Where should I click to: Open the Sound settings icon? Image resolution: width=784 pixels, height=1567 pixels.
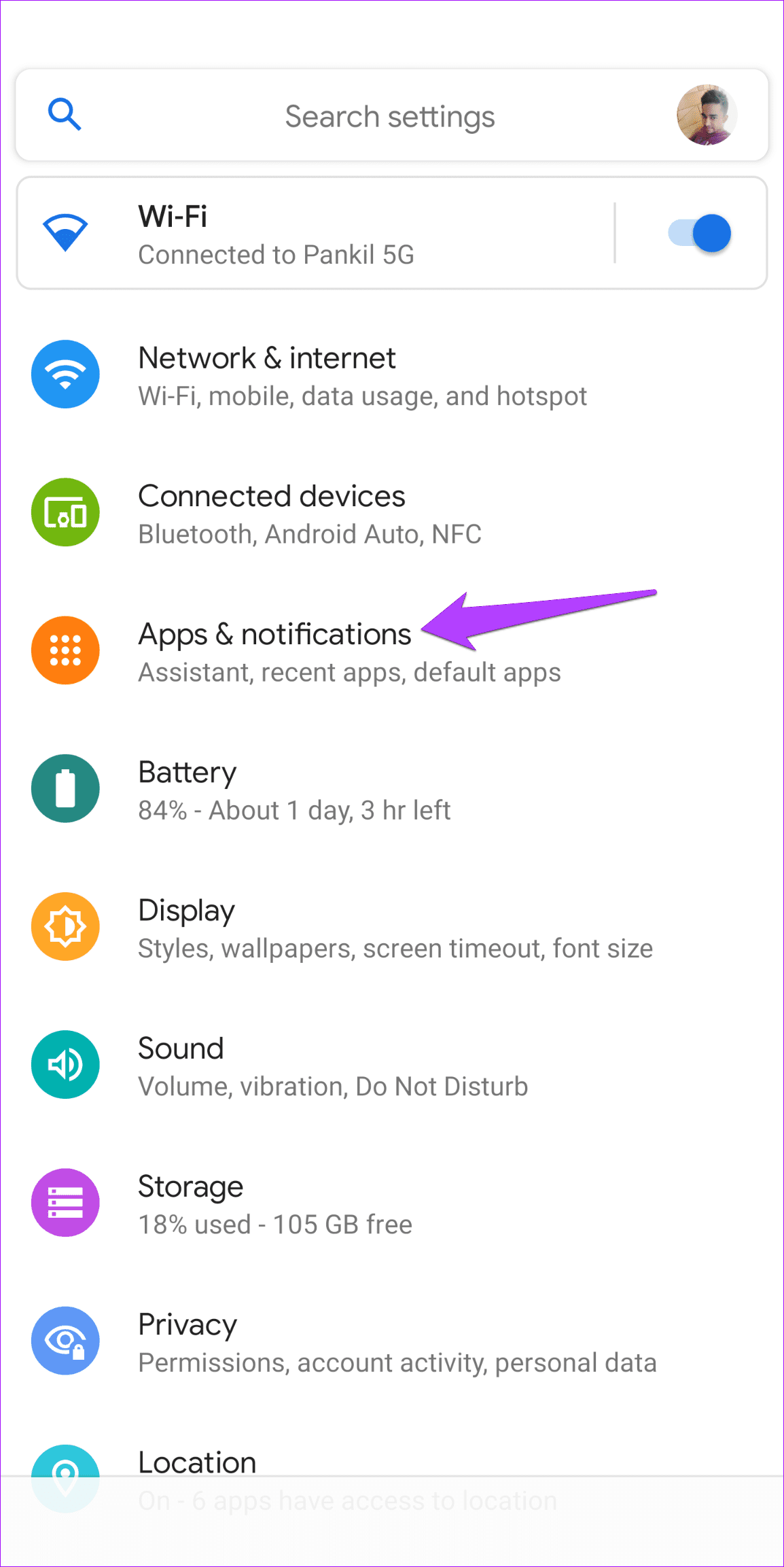point(65,1065)
